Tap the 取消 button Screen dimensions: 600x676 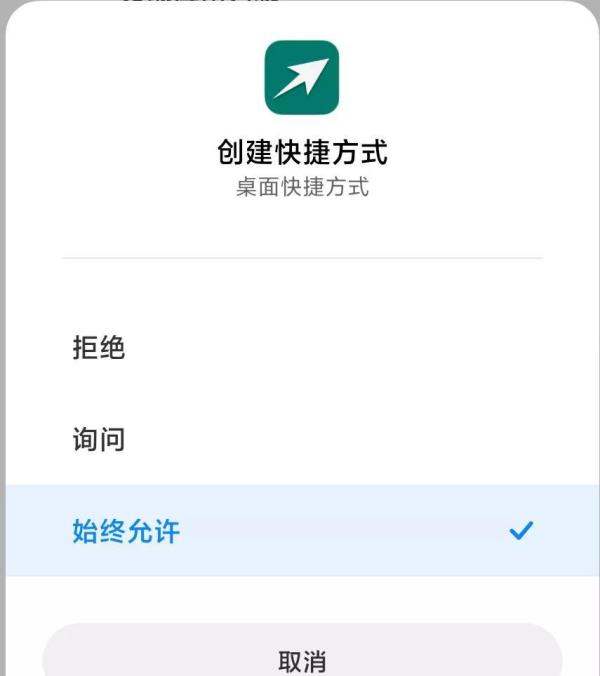[x=301, y=658]
